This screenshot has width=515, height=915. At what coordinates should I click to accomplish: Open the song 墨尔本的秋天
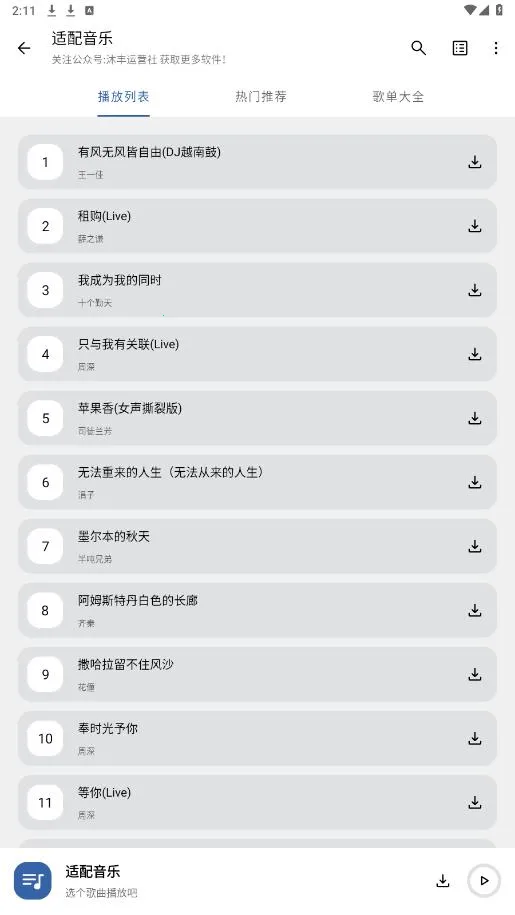tap(257, 547)
